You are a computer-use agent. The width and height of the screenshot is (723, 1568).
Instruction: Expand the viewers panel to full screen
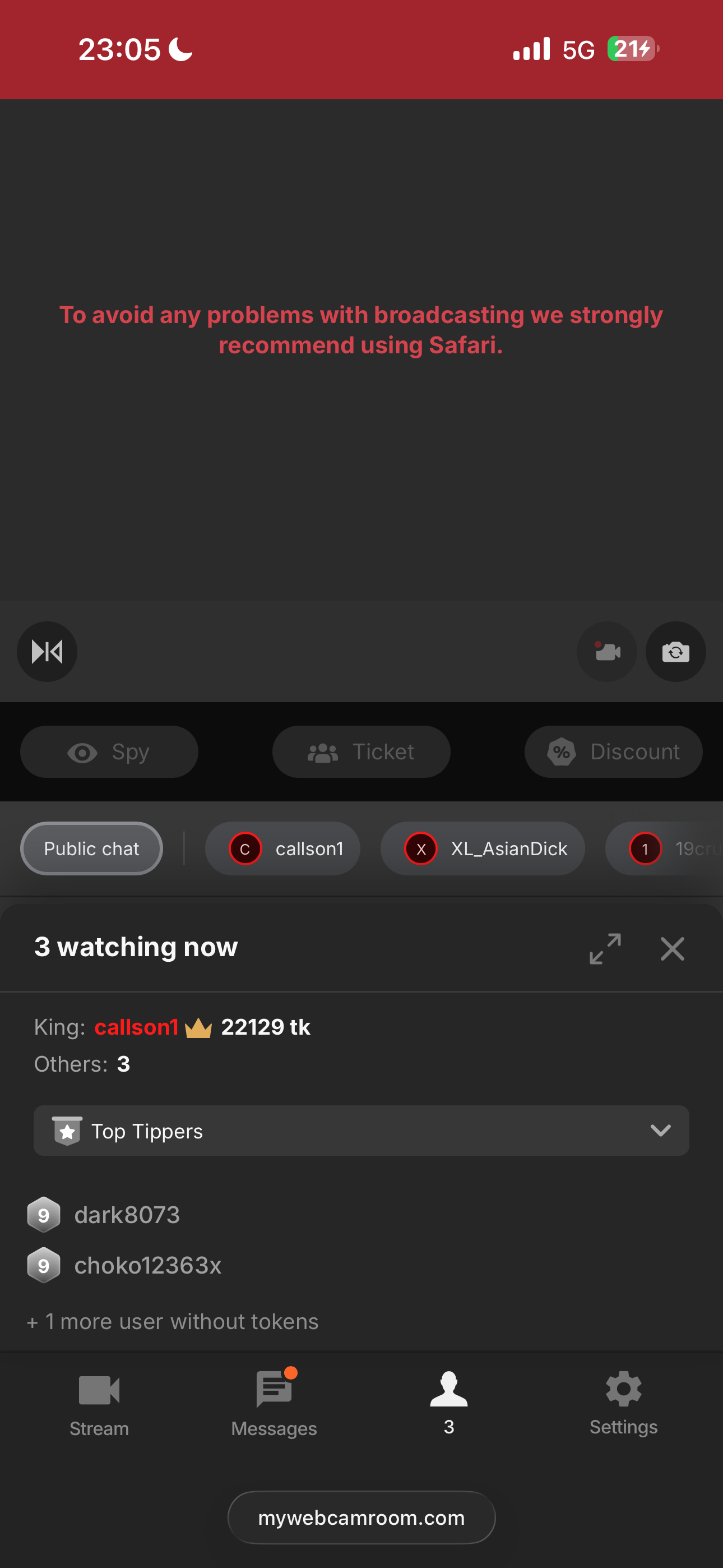click(x=605, y=948)
